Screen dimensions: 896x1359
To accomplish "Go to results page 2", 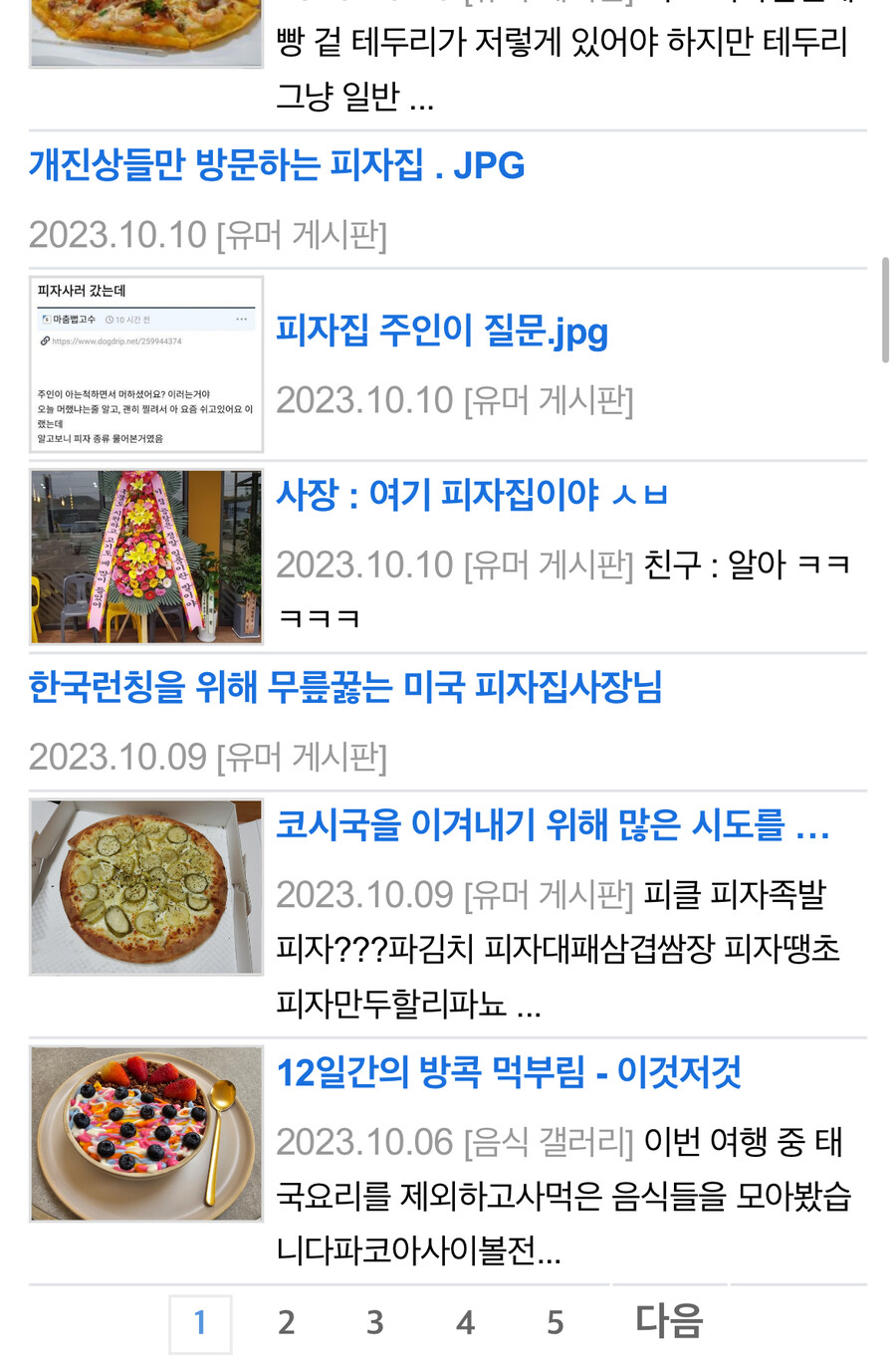I will 287,1322.
